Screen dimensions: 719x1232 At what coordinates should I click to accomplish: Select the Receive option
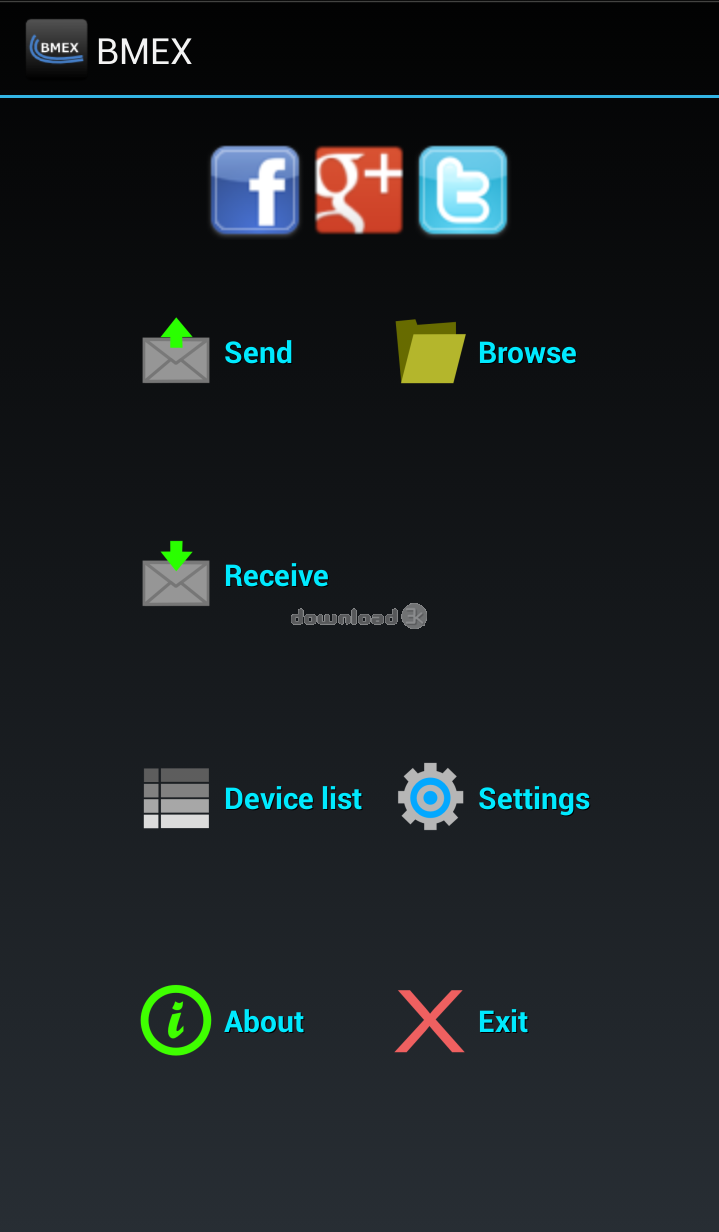235,575
